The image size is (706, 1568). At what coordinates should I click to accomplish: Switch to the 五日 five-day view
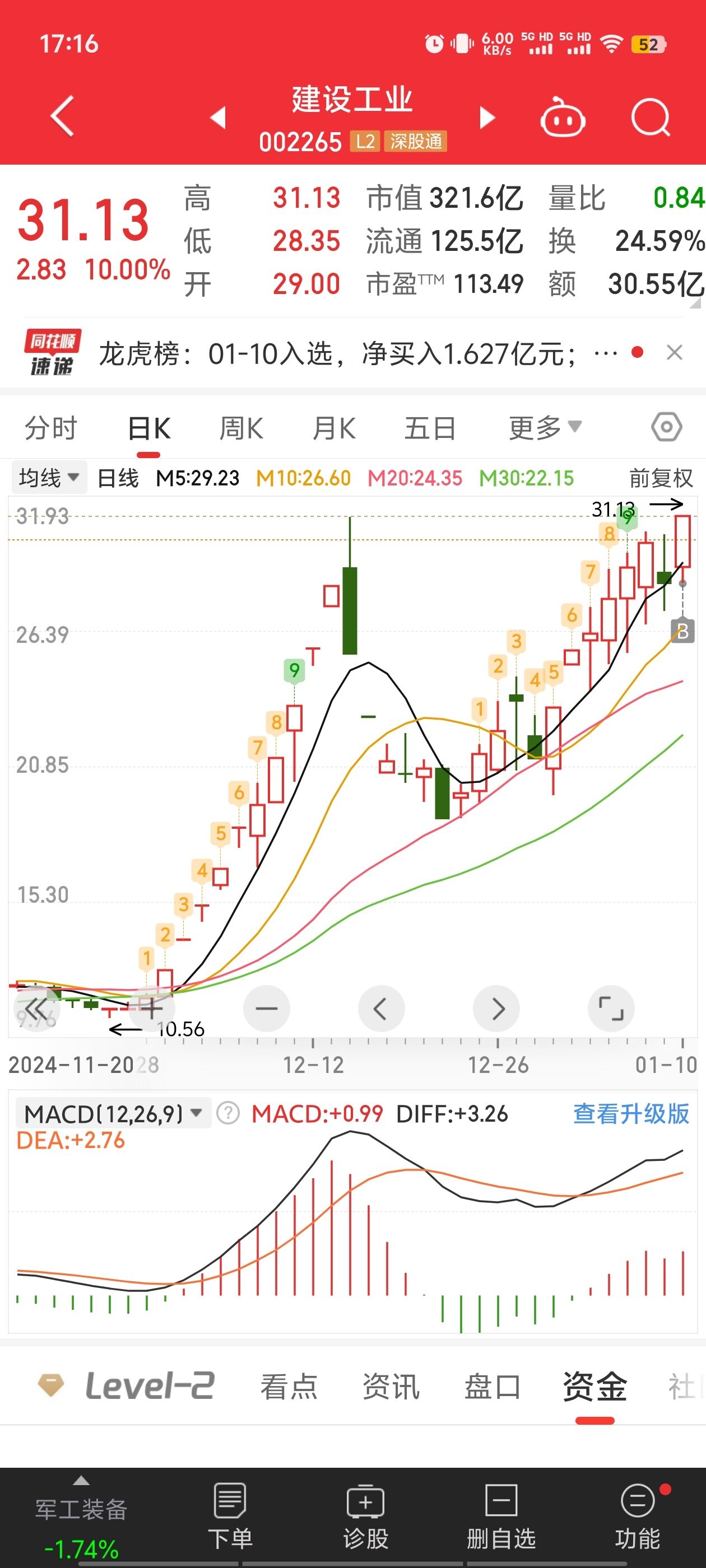tap(430, 428)
